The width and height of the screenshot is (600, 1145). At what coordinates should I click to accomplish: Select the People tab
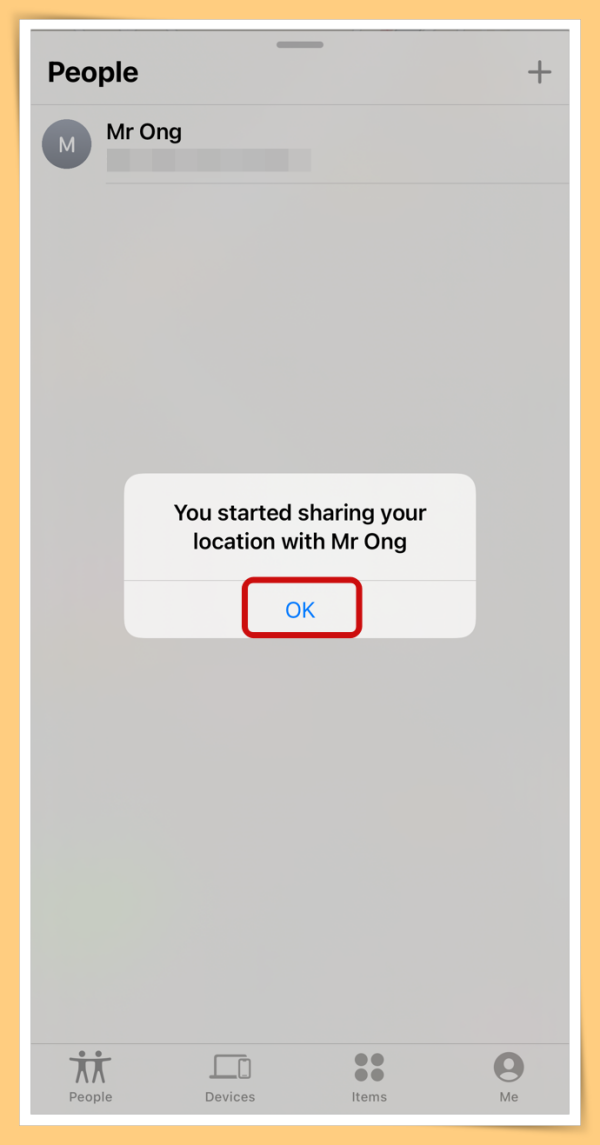[x=90, y=1077]
